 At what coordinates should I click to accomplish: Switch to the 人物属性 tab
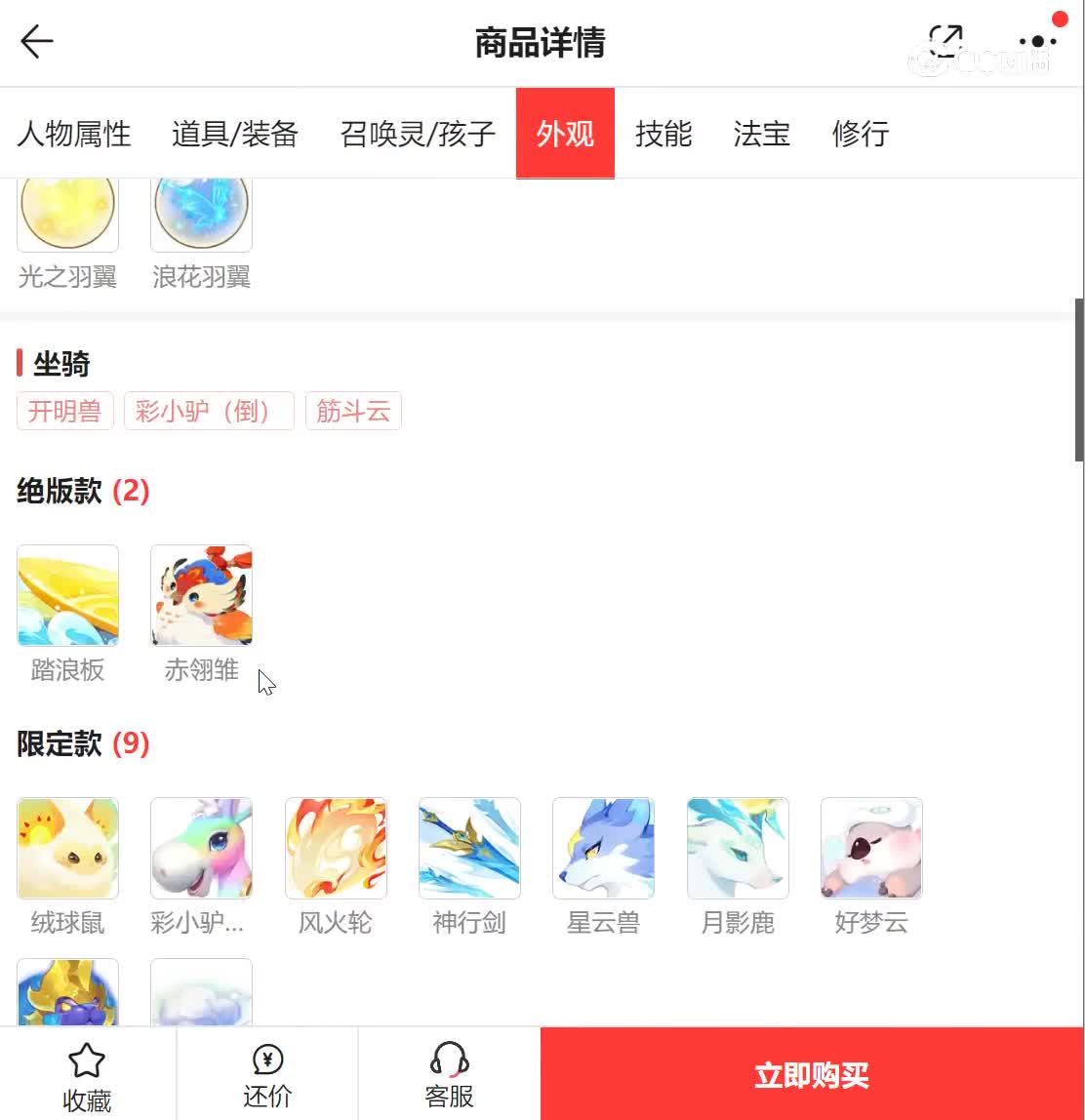[x=74, y=134]
